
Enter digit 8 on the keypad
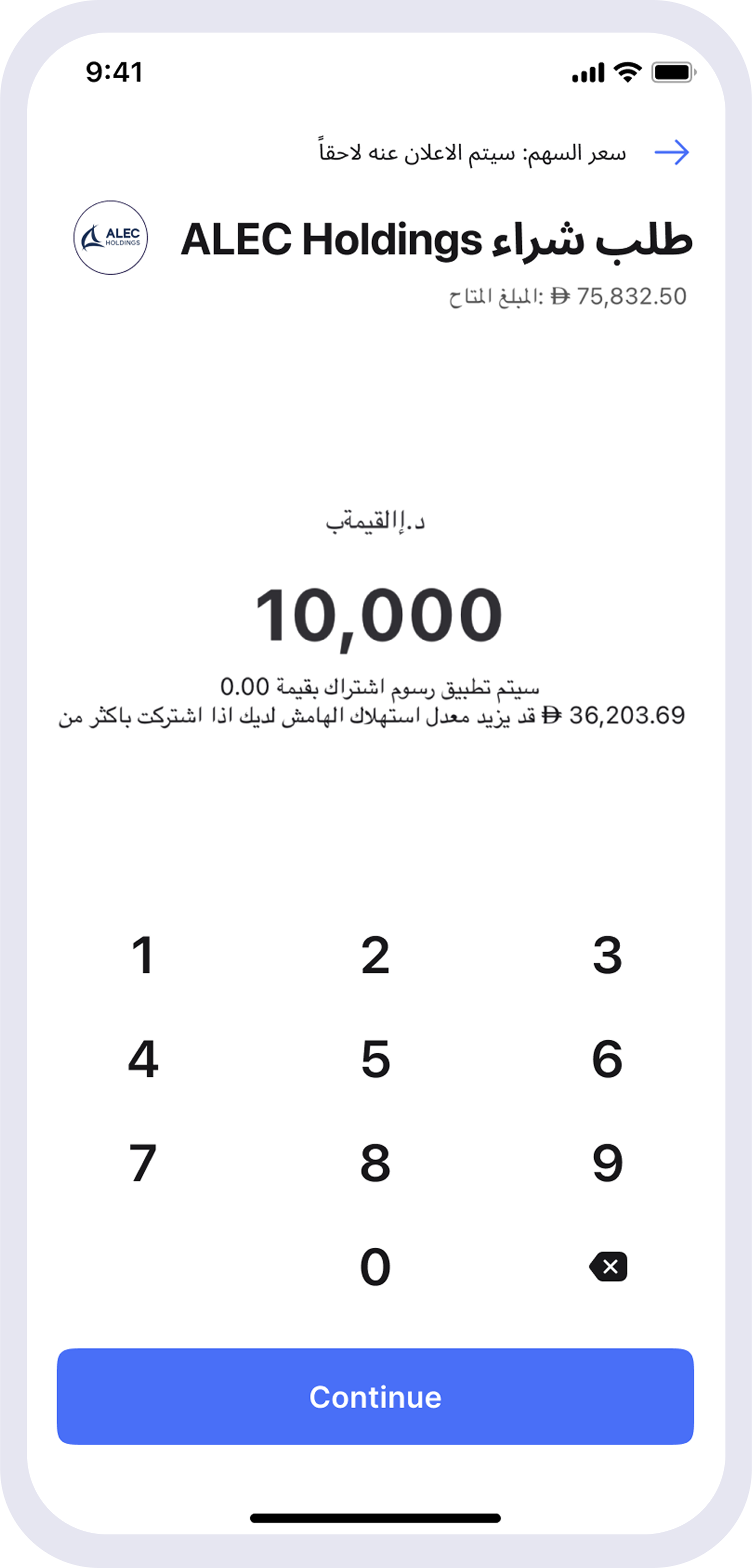[x=375, y=1163]
